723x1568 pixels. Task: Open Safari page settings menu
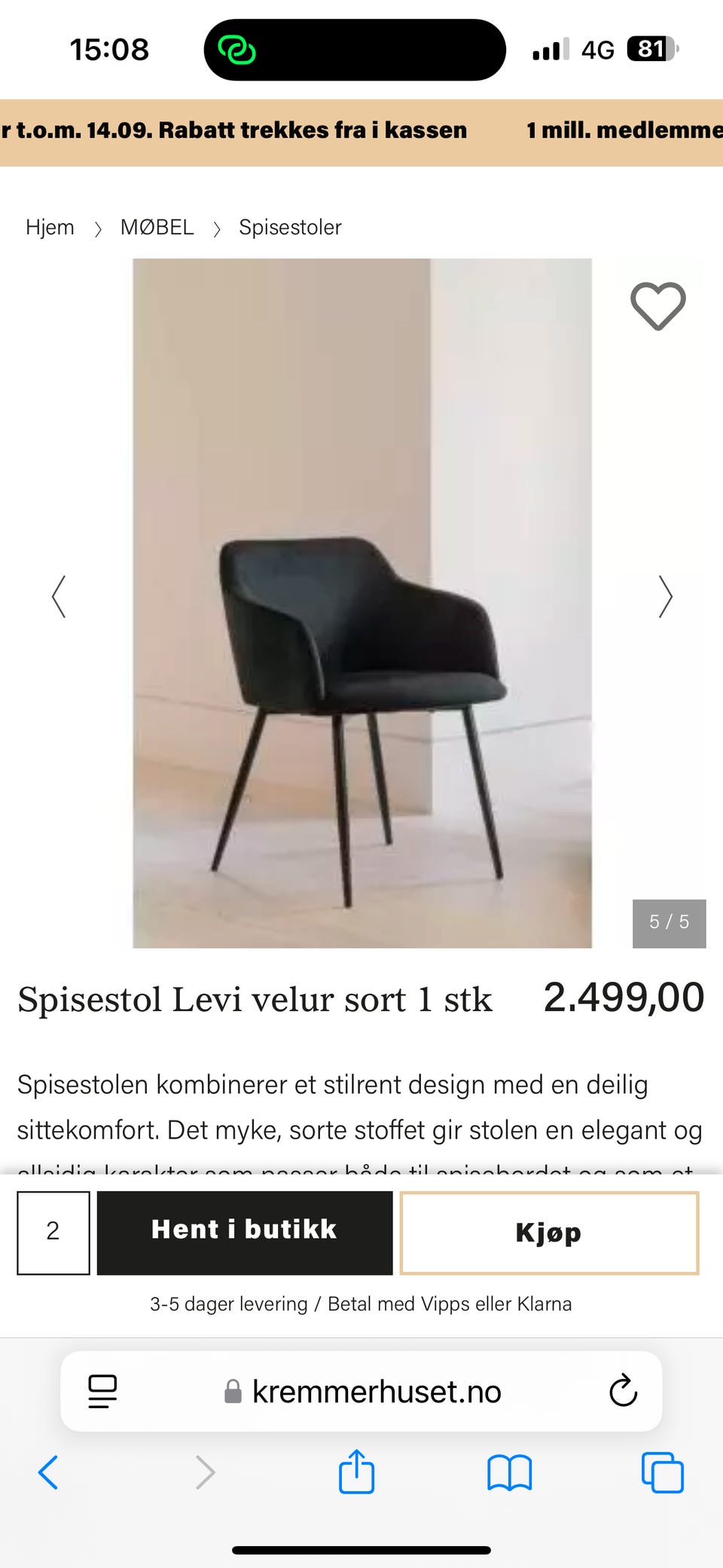(102, 1391)
